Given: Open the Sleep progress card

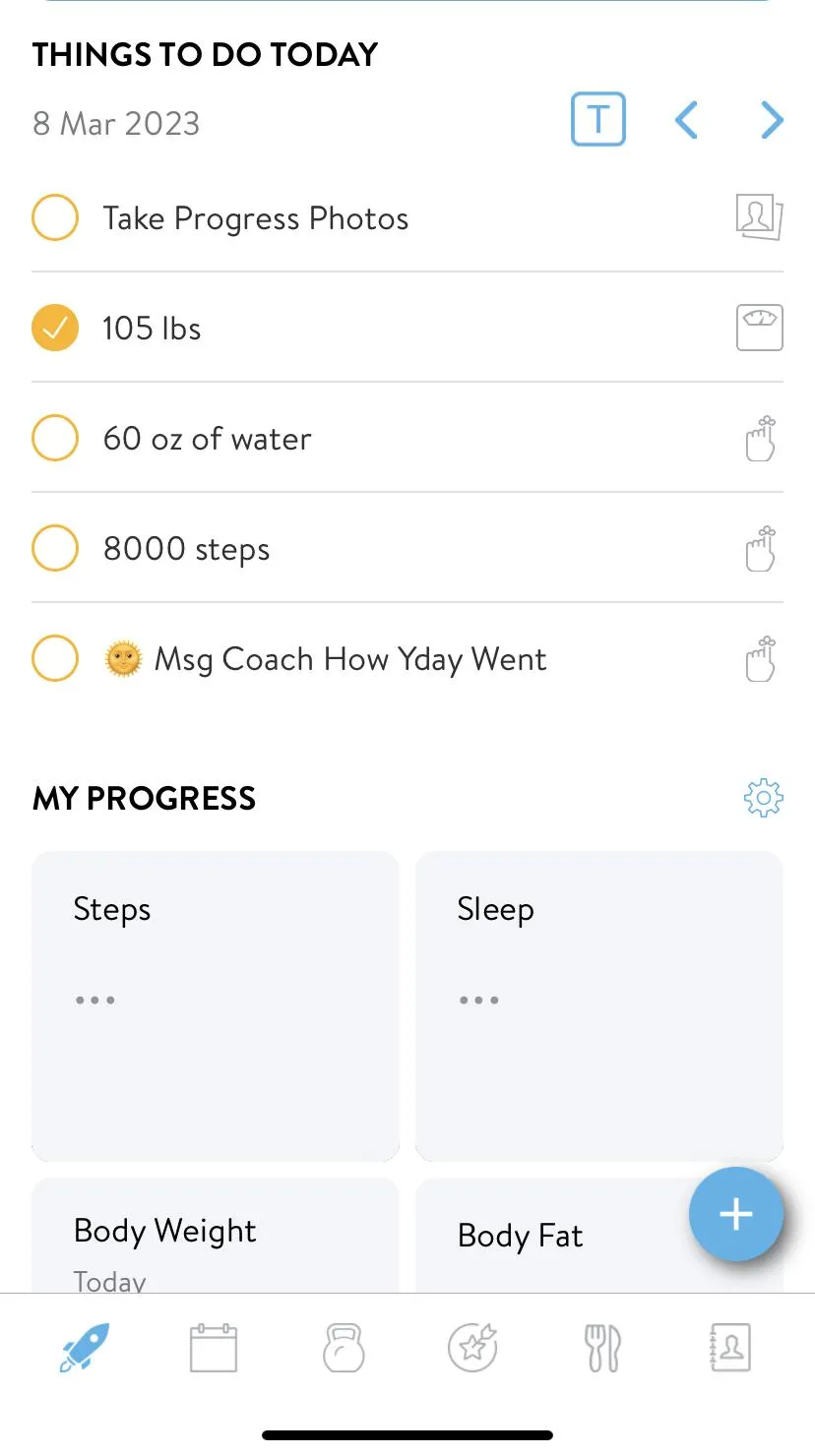Looking at the screenshot, I should [599, 1006].
